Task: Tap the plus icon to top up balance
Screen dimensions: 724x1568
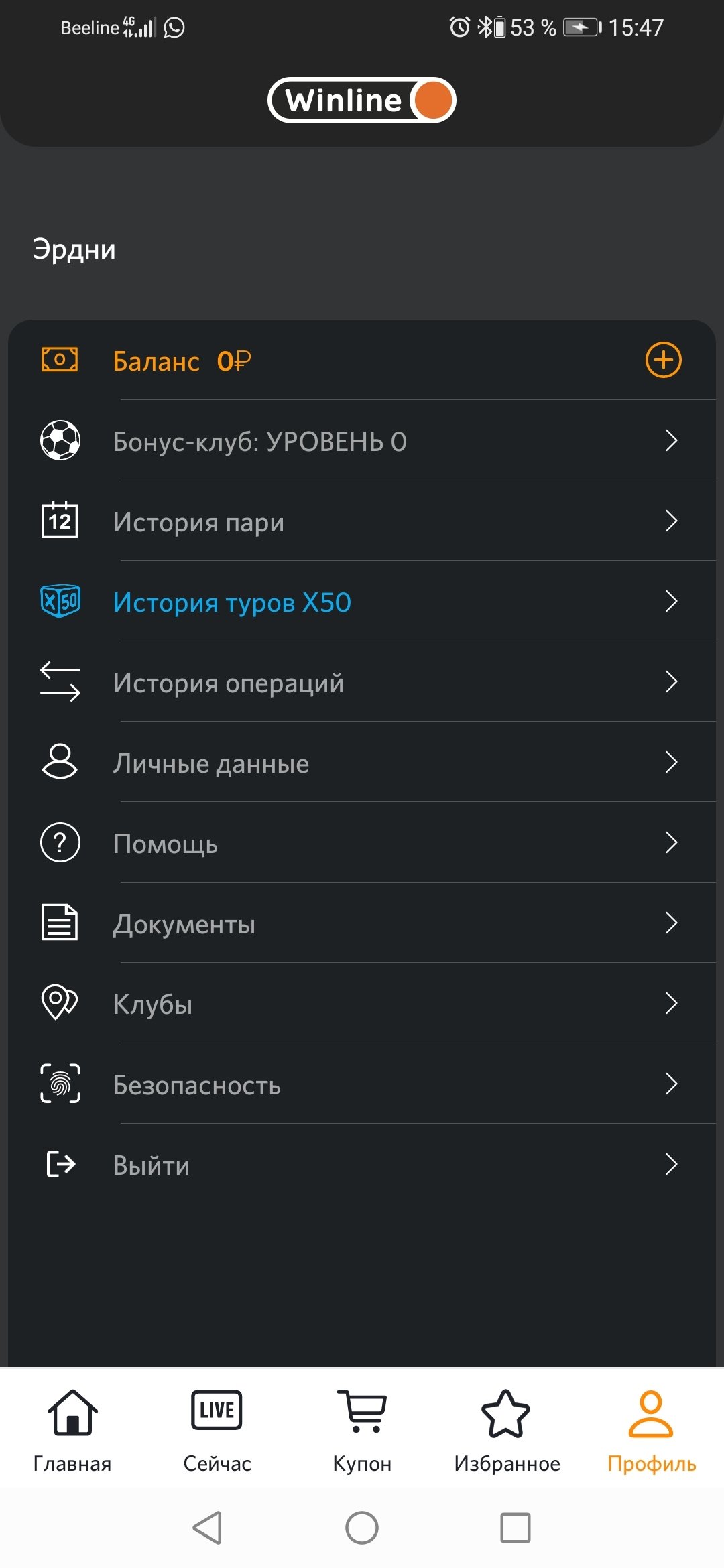Action: 663,361
